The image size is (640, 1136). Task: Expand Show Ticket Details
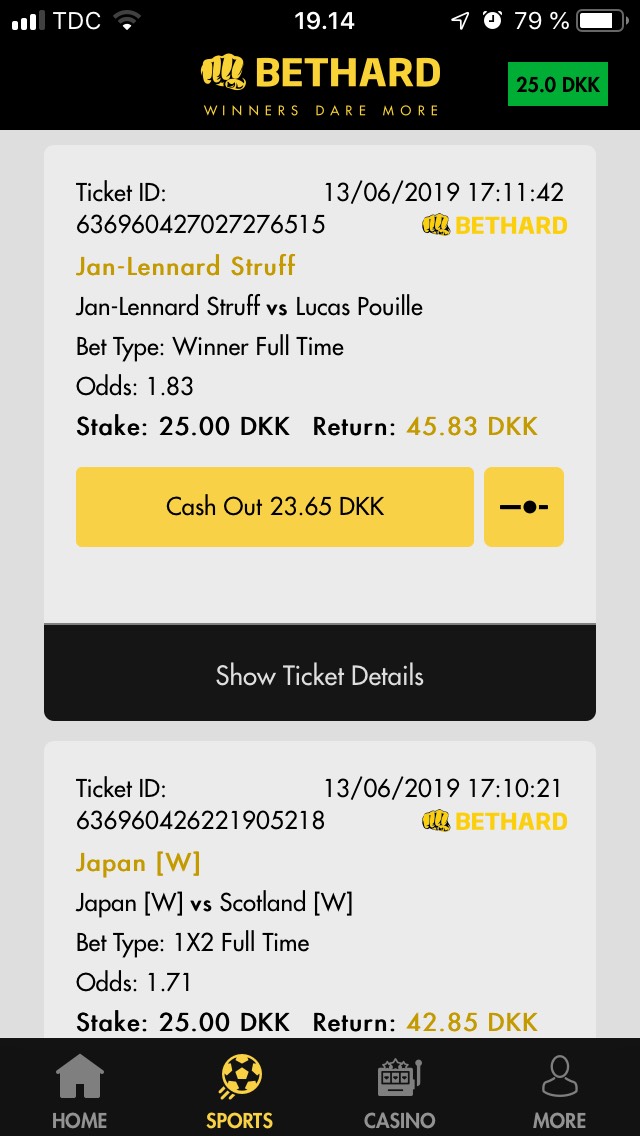(320, 673)
